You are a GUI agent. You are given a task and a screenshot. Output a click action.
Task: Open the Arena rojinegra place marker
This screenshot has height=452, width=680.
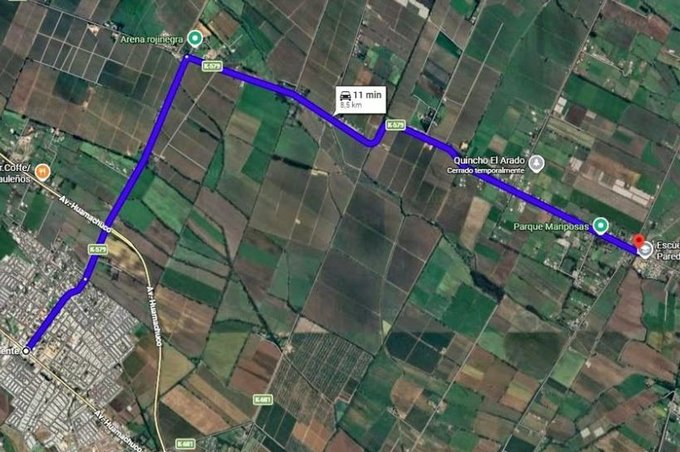click(x=194, y=38)
